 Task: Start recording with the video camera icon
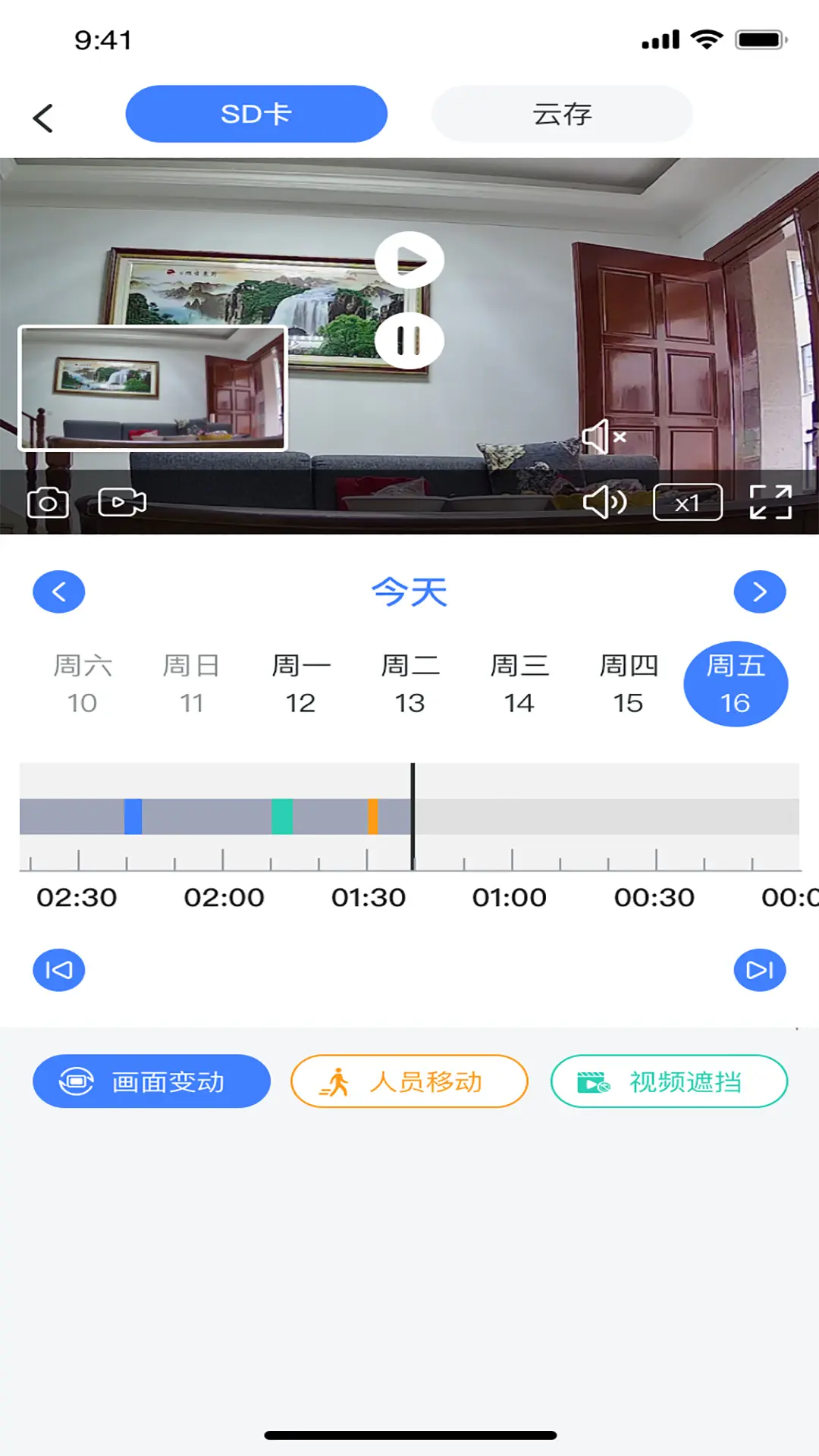[x=121, y=501]
